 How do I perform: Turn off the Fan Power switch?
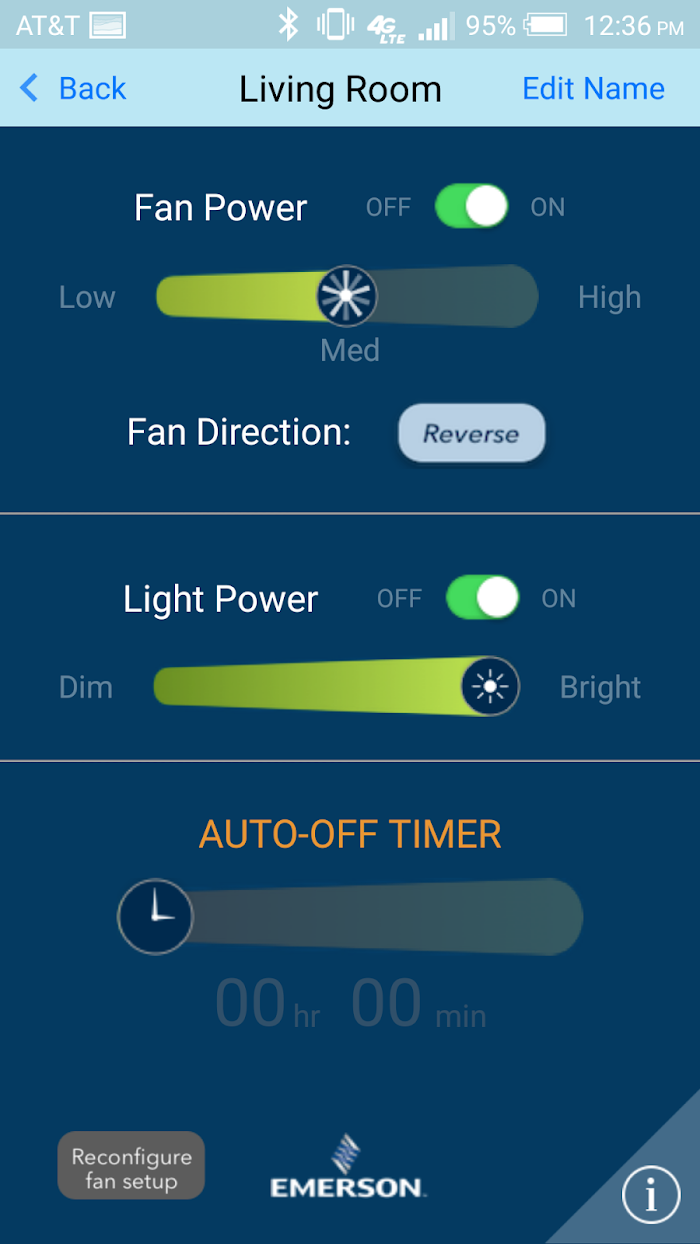click(471, 206)
